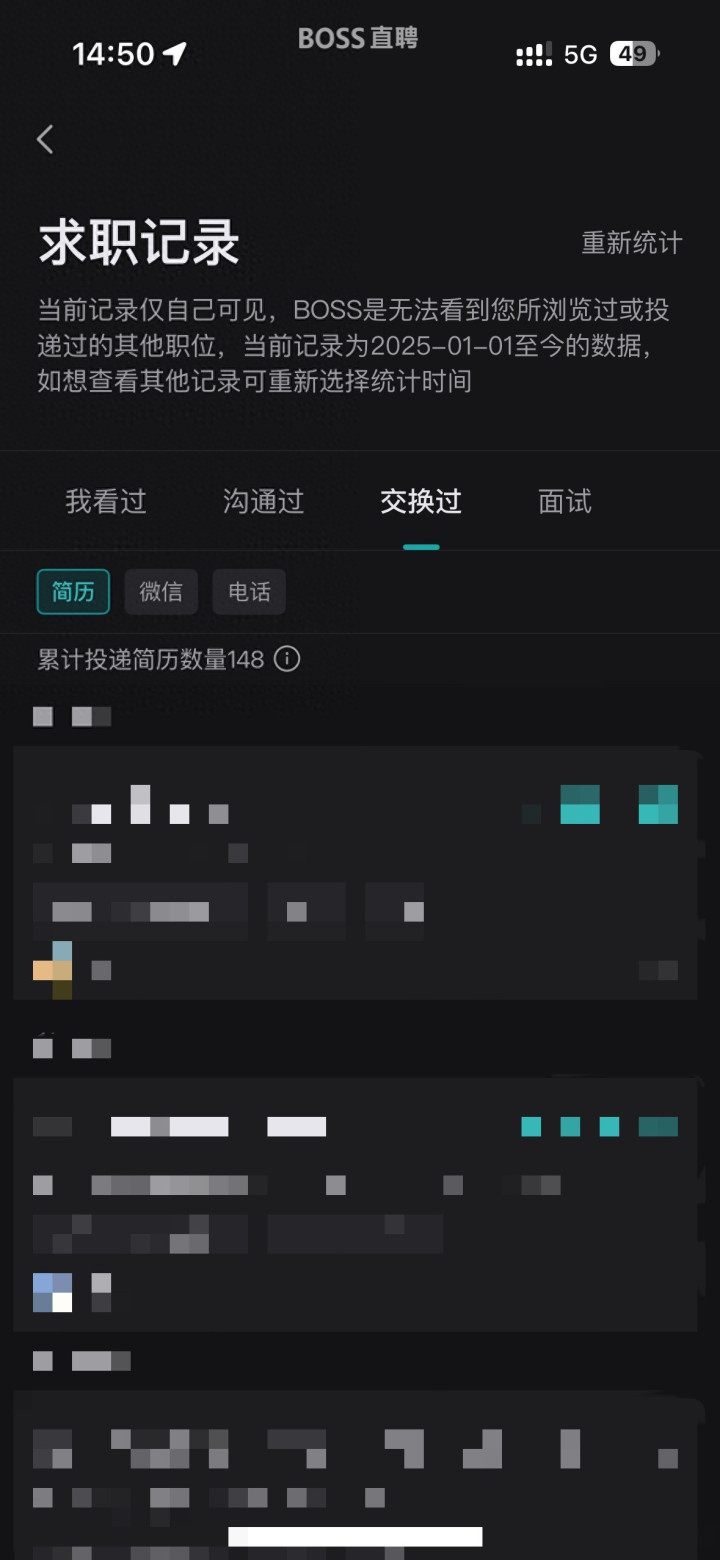
Task: Select the 交换过 tab
Action: click(421, 501)
